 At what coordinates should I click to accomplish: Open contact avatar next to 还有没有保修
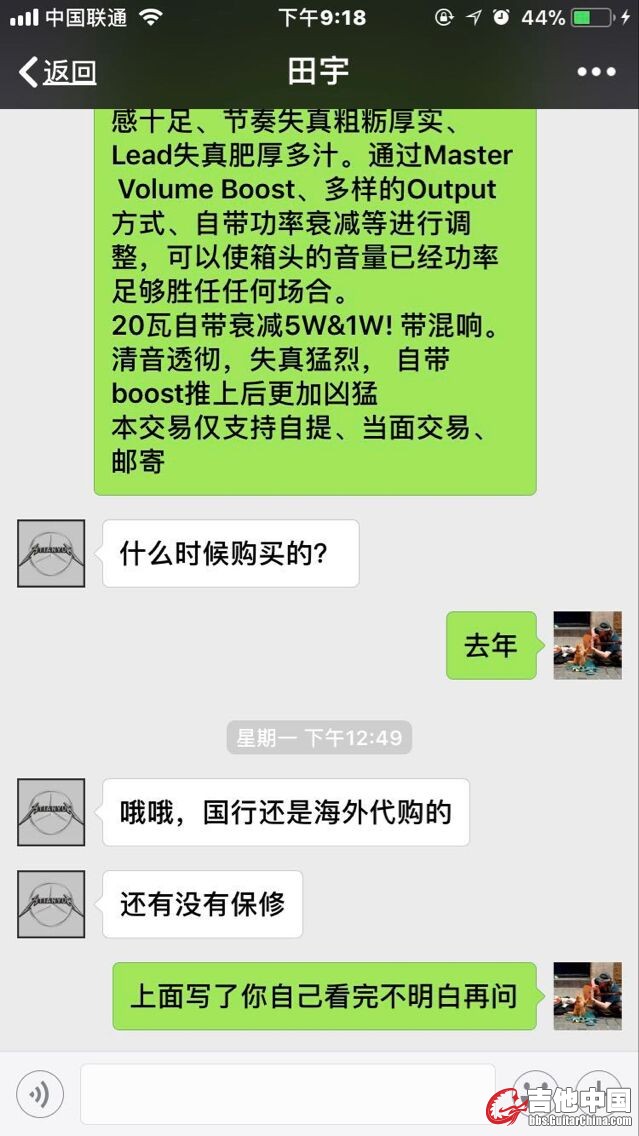51,904
